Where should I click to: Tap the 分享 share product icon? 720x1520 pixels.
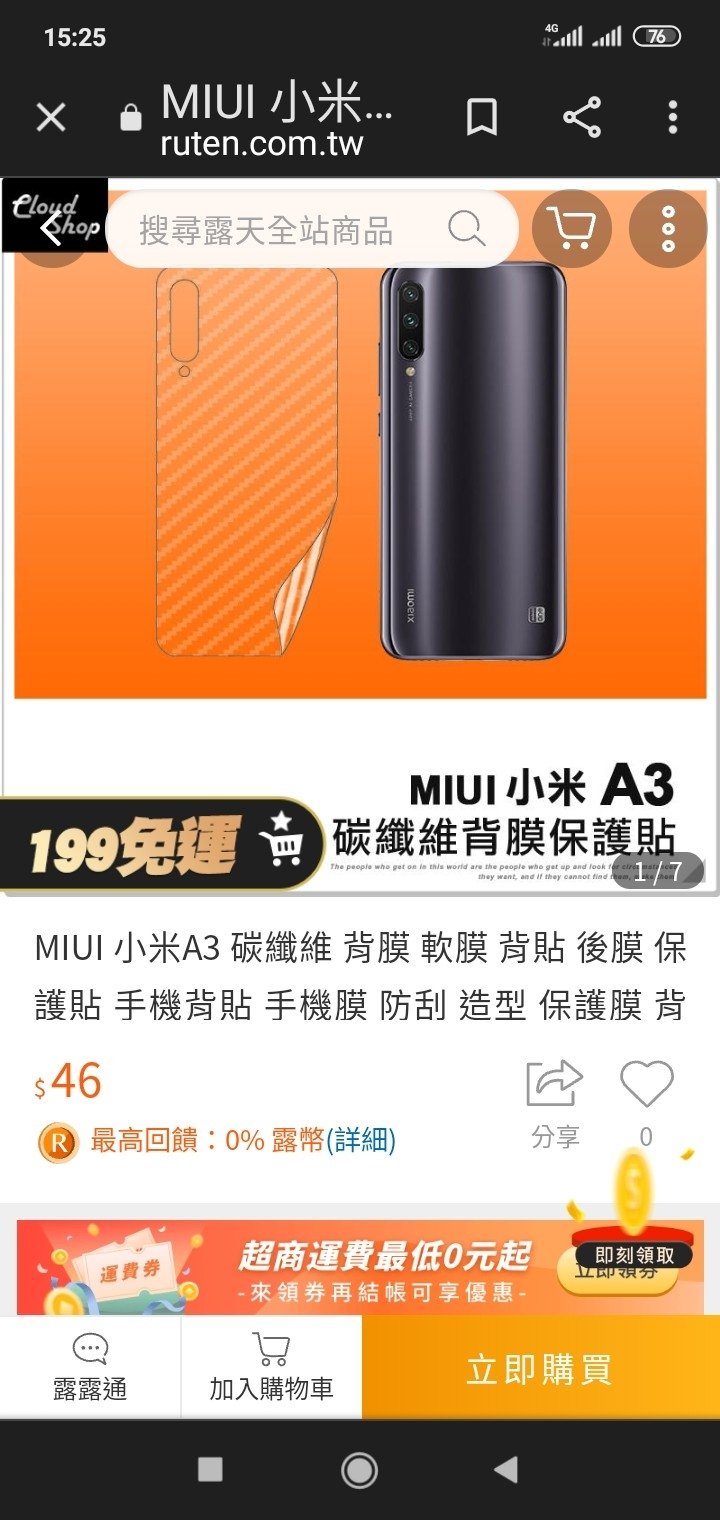click(554, 1100)
